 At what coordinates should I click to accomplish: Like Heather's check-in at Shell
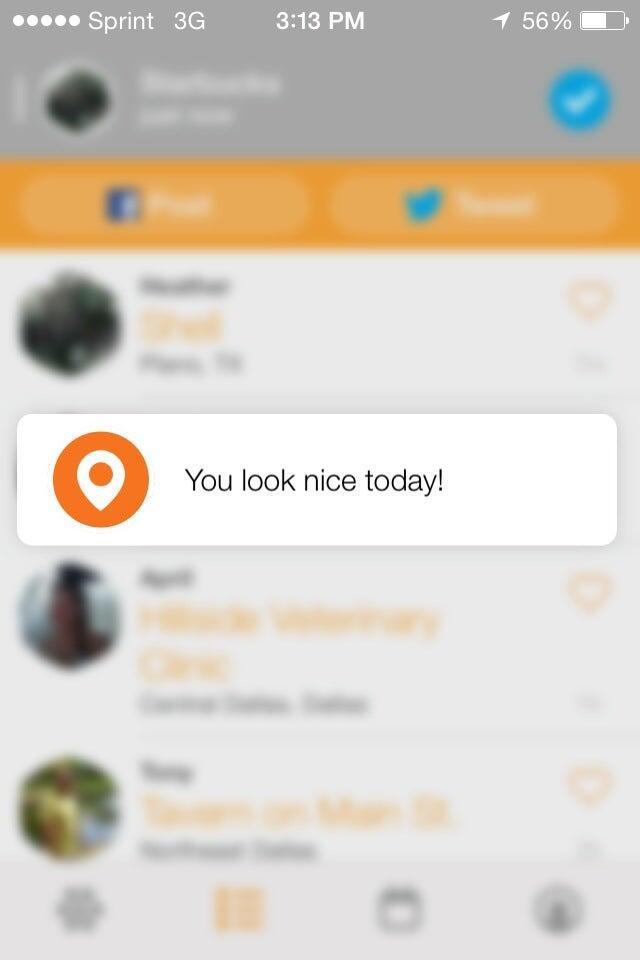point(589,301)
